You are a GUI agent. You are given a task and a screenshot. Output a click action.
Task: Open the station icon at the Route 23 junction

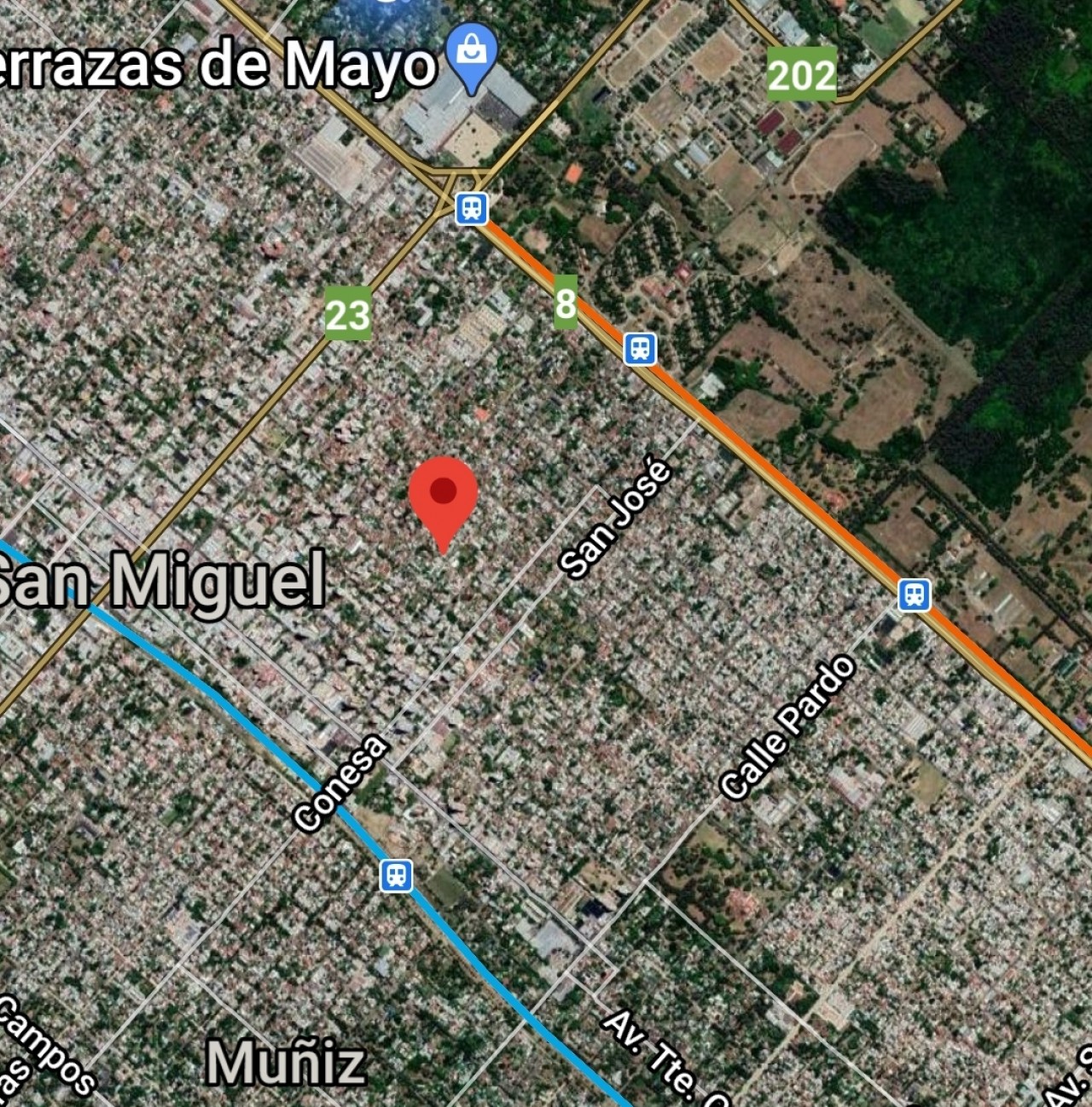tap(471, 207)
